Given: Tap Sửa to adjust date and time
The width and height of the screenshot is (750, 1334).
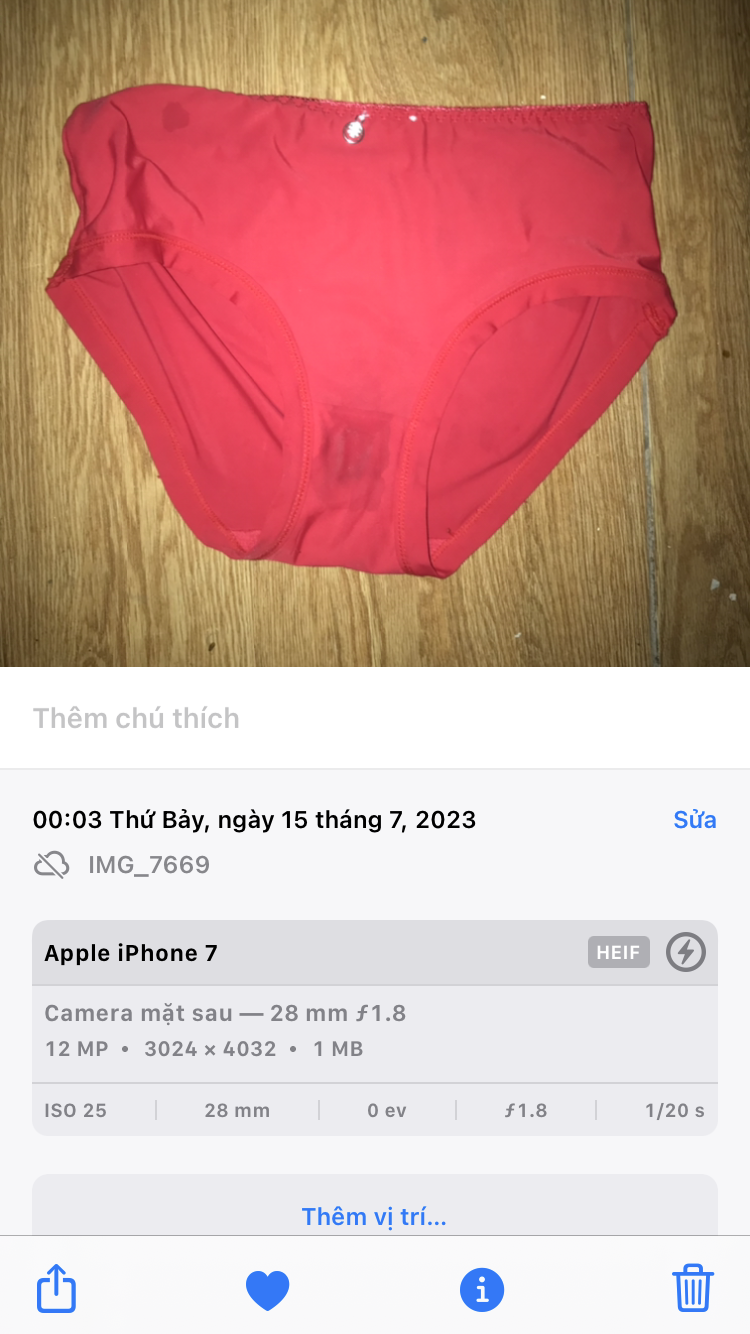Looking at the screenshot, I should 694,820.
